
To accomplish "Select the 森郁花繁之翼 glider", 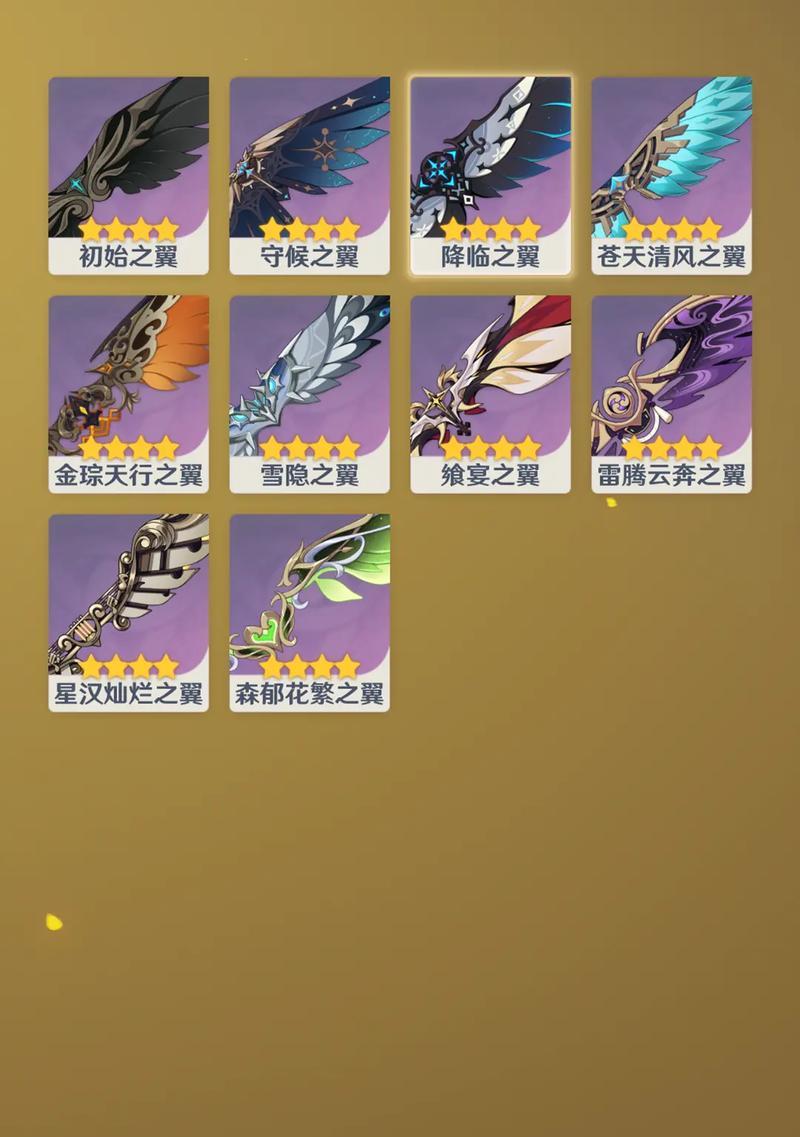I will (x=309, y=612).
